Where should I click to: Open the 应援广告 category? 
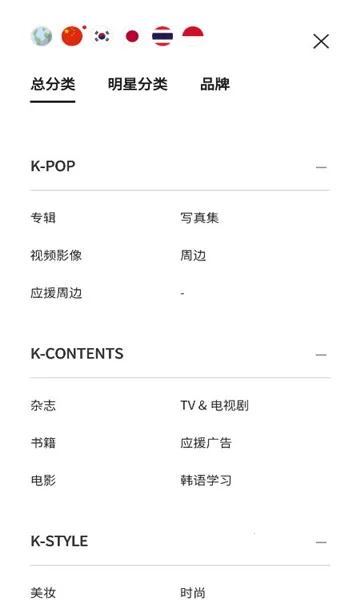point(206,443)
